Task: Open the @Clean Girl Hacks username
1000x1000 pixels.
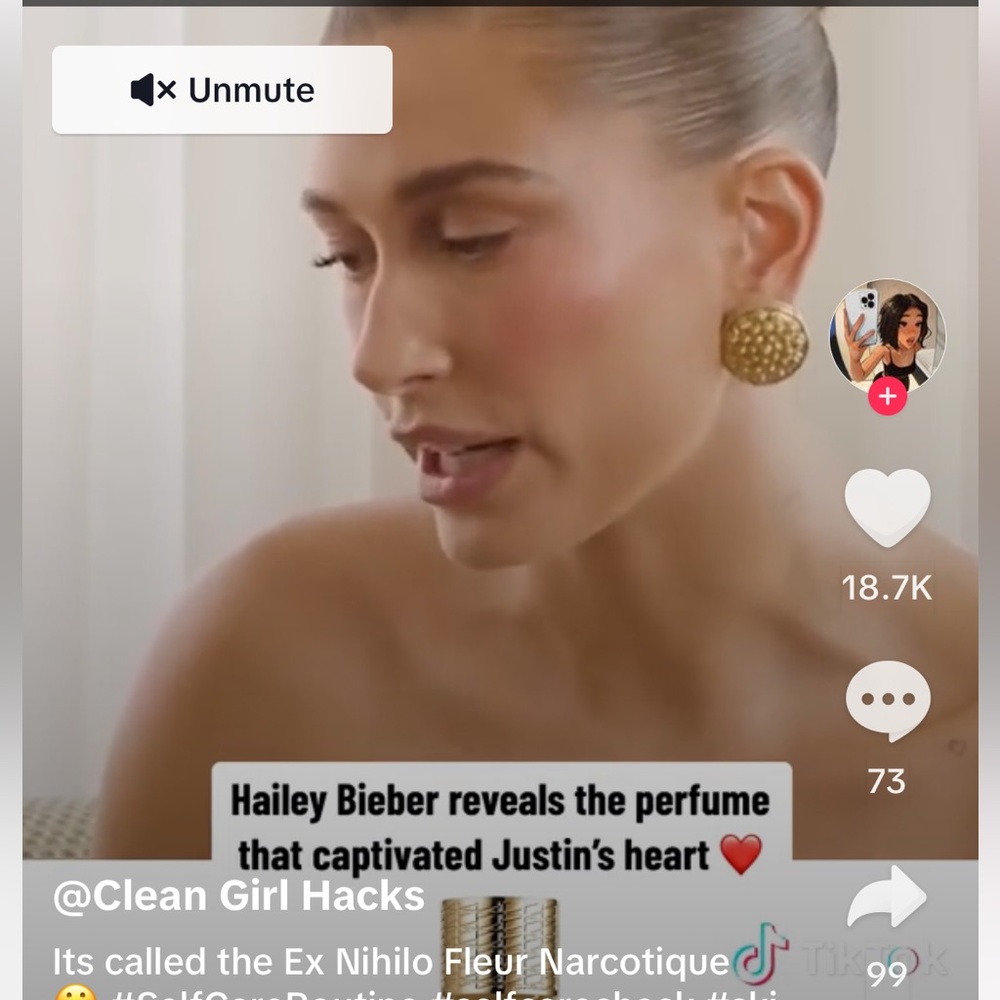Action: [x=239, y=895]
